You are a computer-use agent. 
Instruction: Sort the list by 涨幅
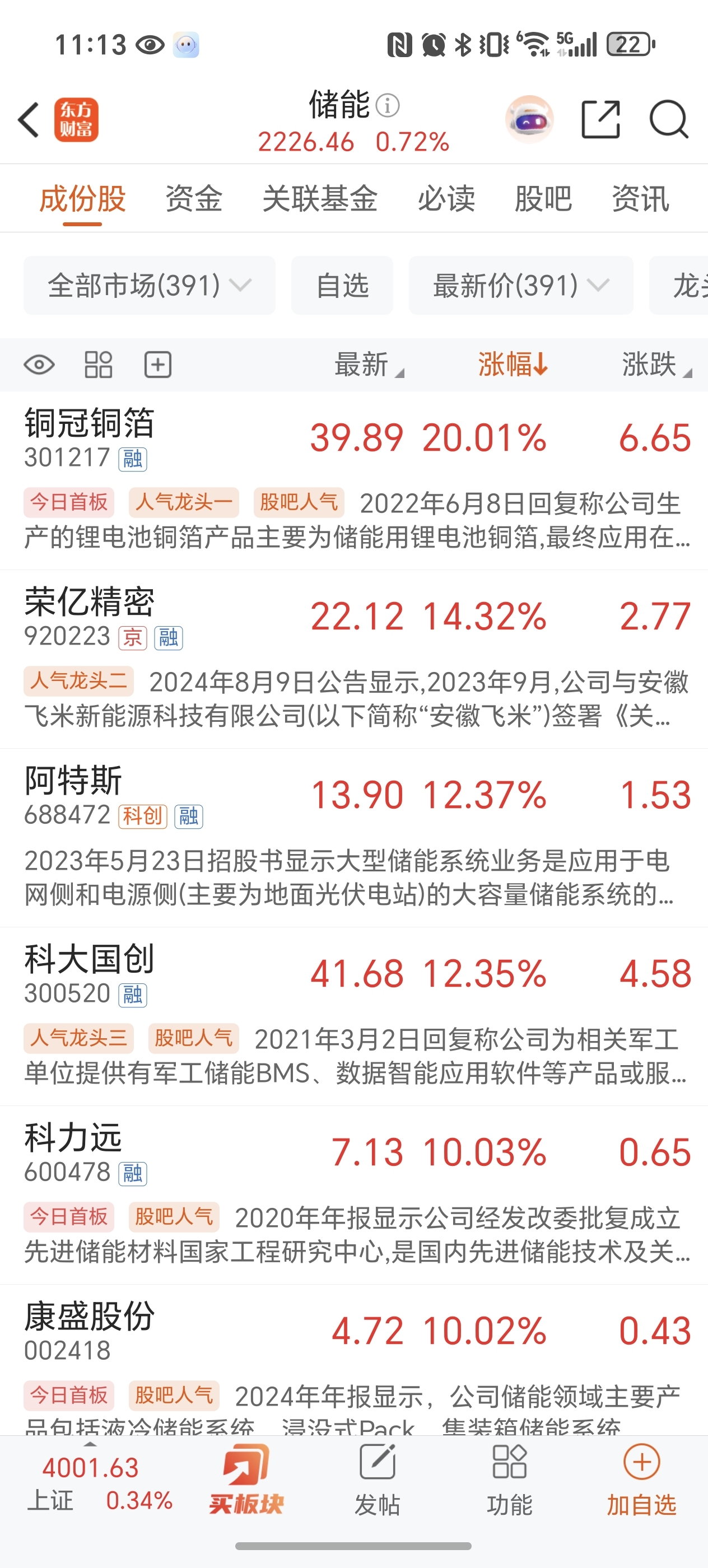coord(513,365)
